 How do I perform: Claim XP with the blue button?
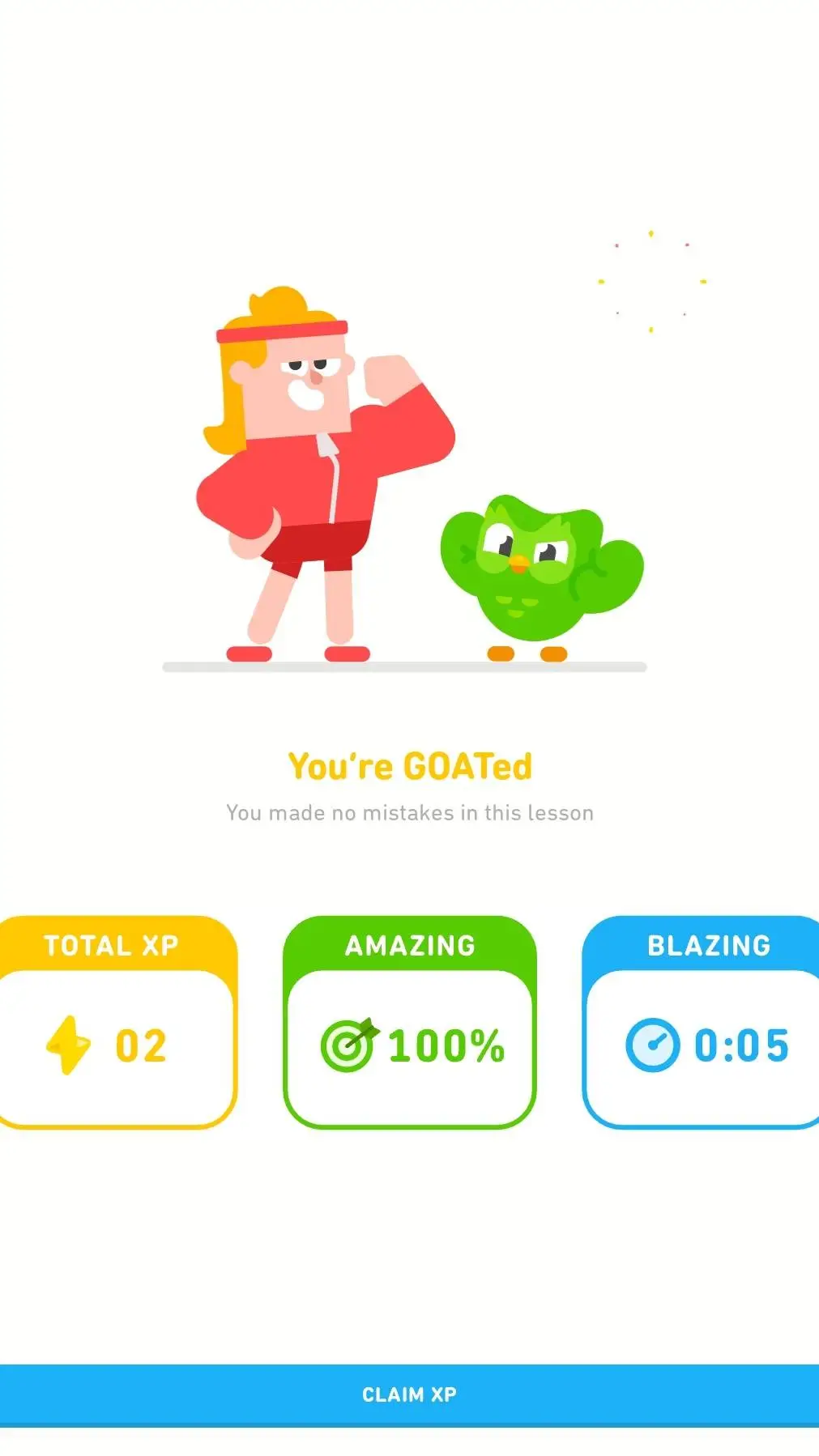[409, 1394]
